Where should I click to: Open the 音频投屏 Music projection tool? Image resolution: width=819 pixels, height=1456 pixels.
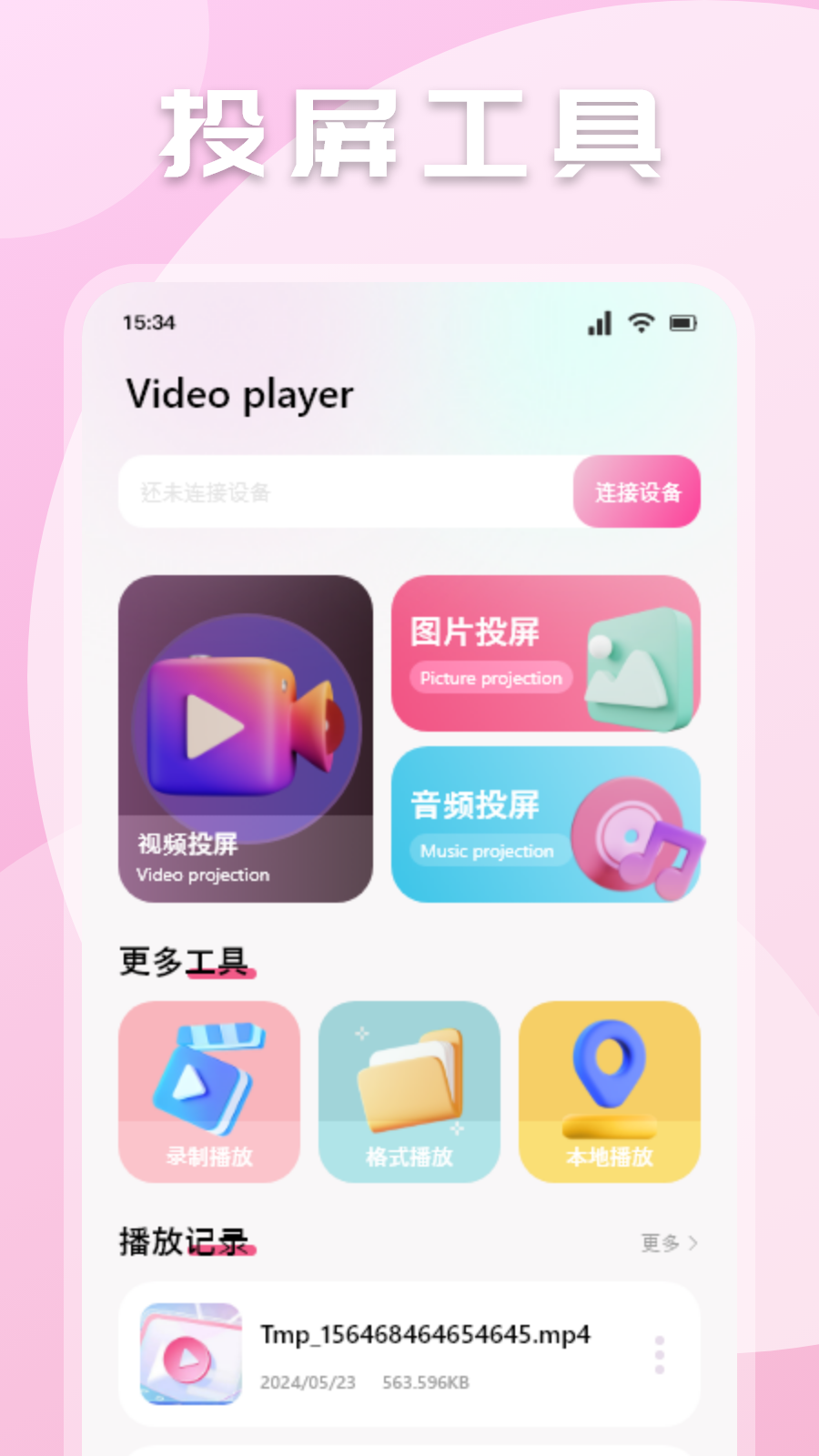point(543,824)
